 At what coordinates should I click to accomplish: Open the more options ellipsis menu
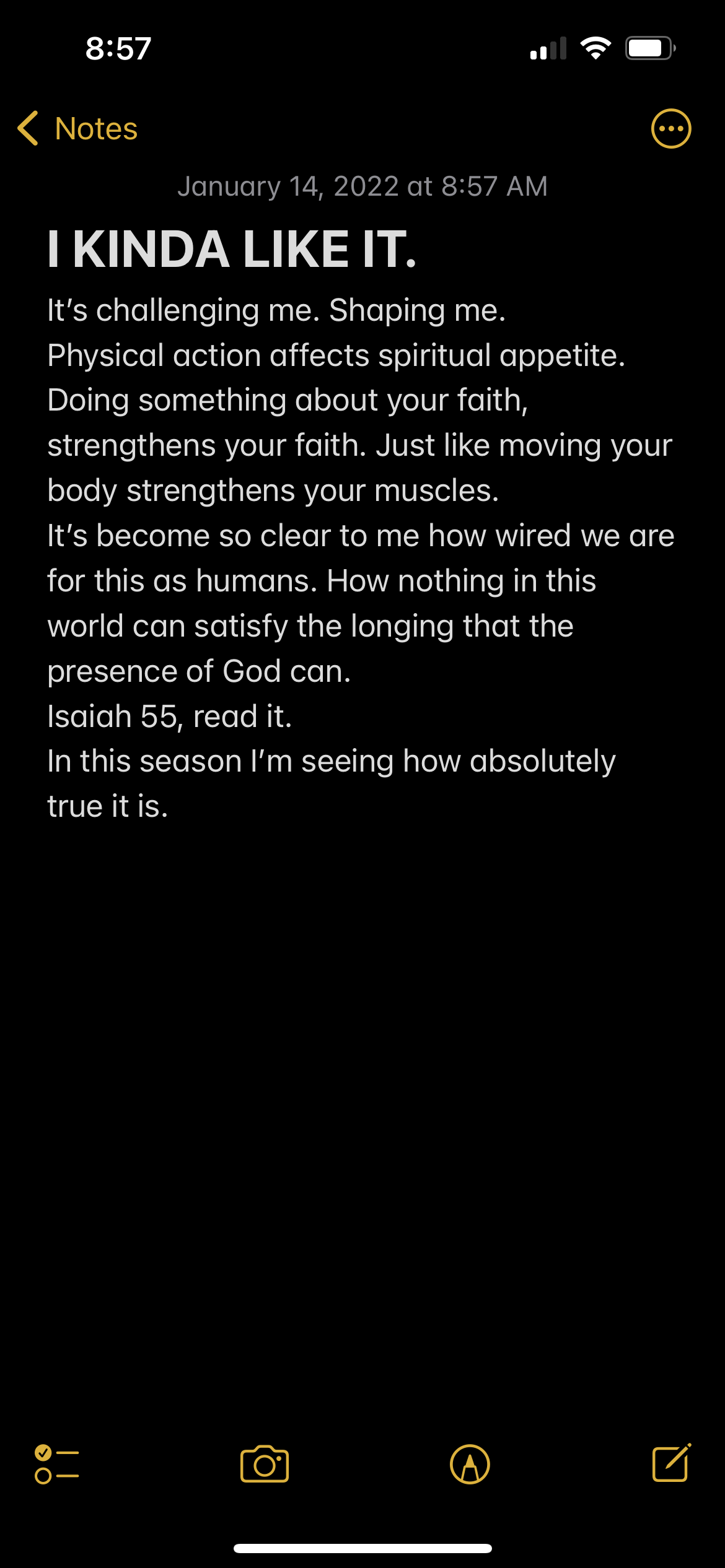click(670, 129)
